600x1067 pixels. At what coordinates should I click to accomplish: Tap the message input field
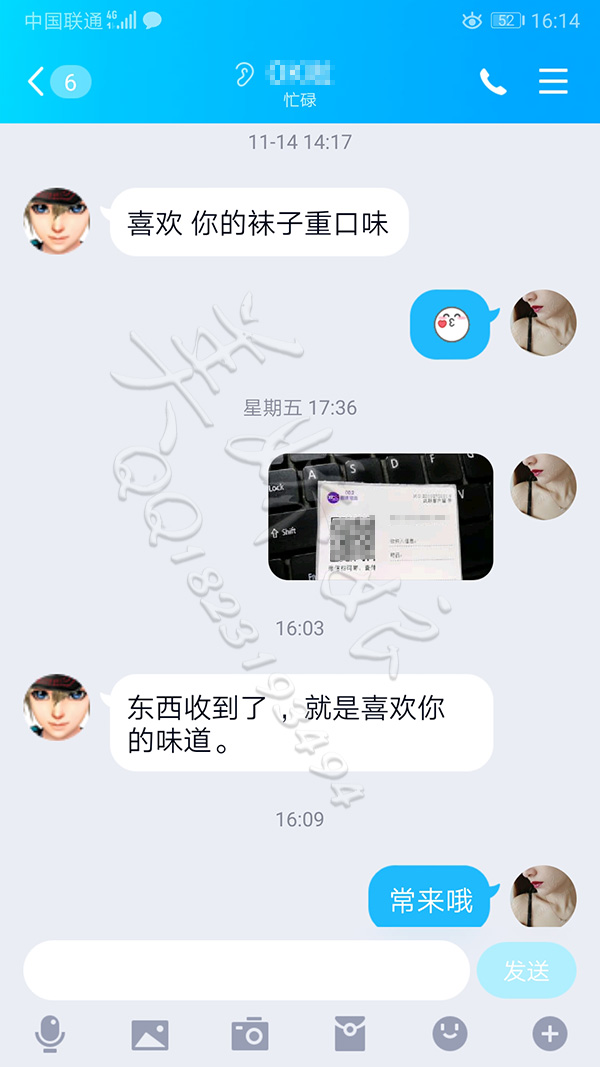click(246, 970)
